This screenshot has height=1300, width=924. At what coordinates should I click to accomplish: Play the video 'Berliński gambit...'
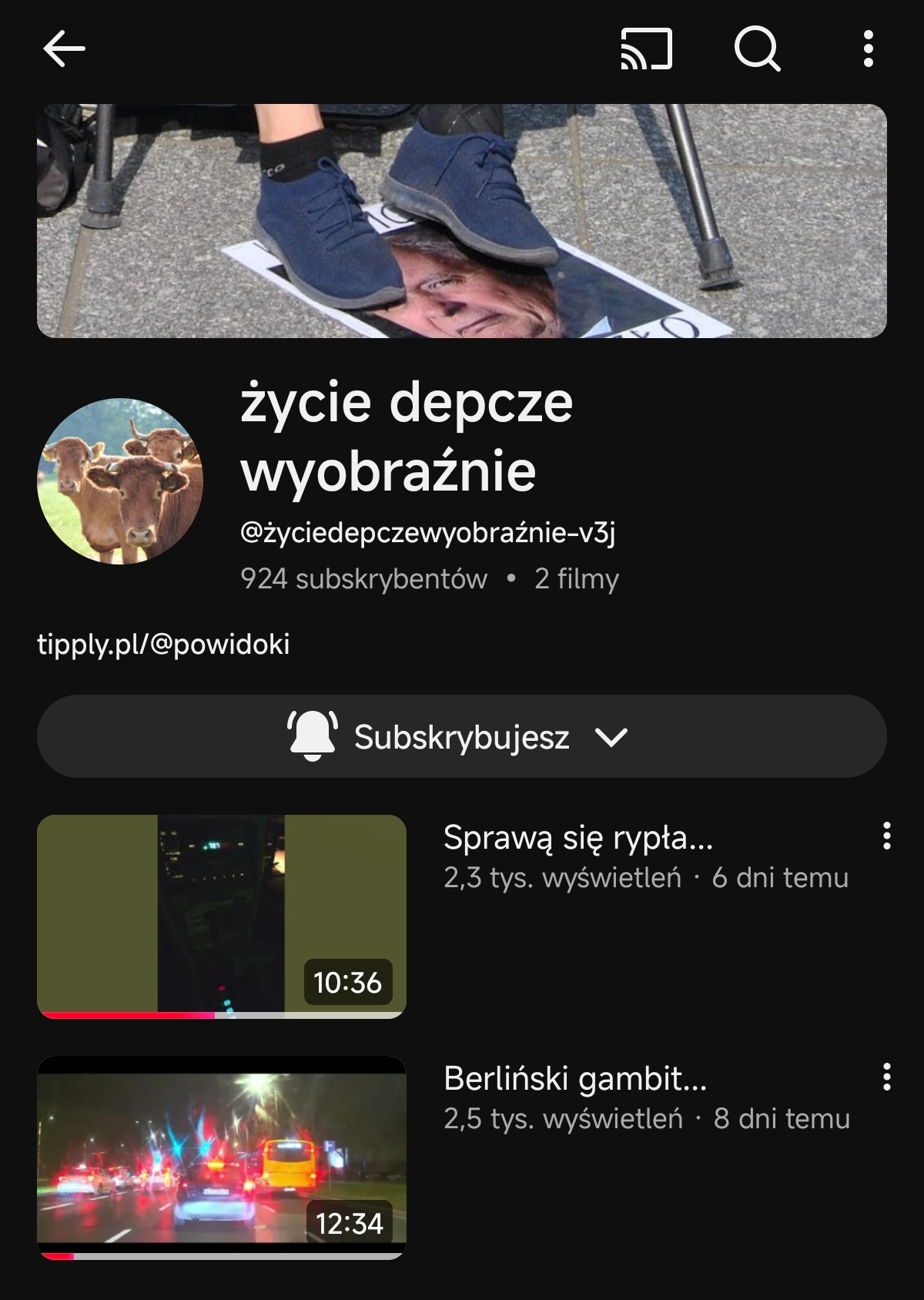(x=222, y=1157)
